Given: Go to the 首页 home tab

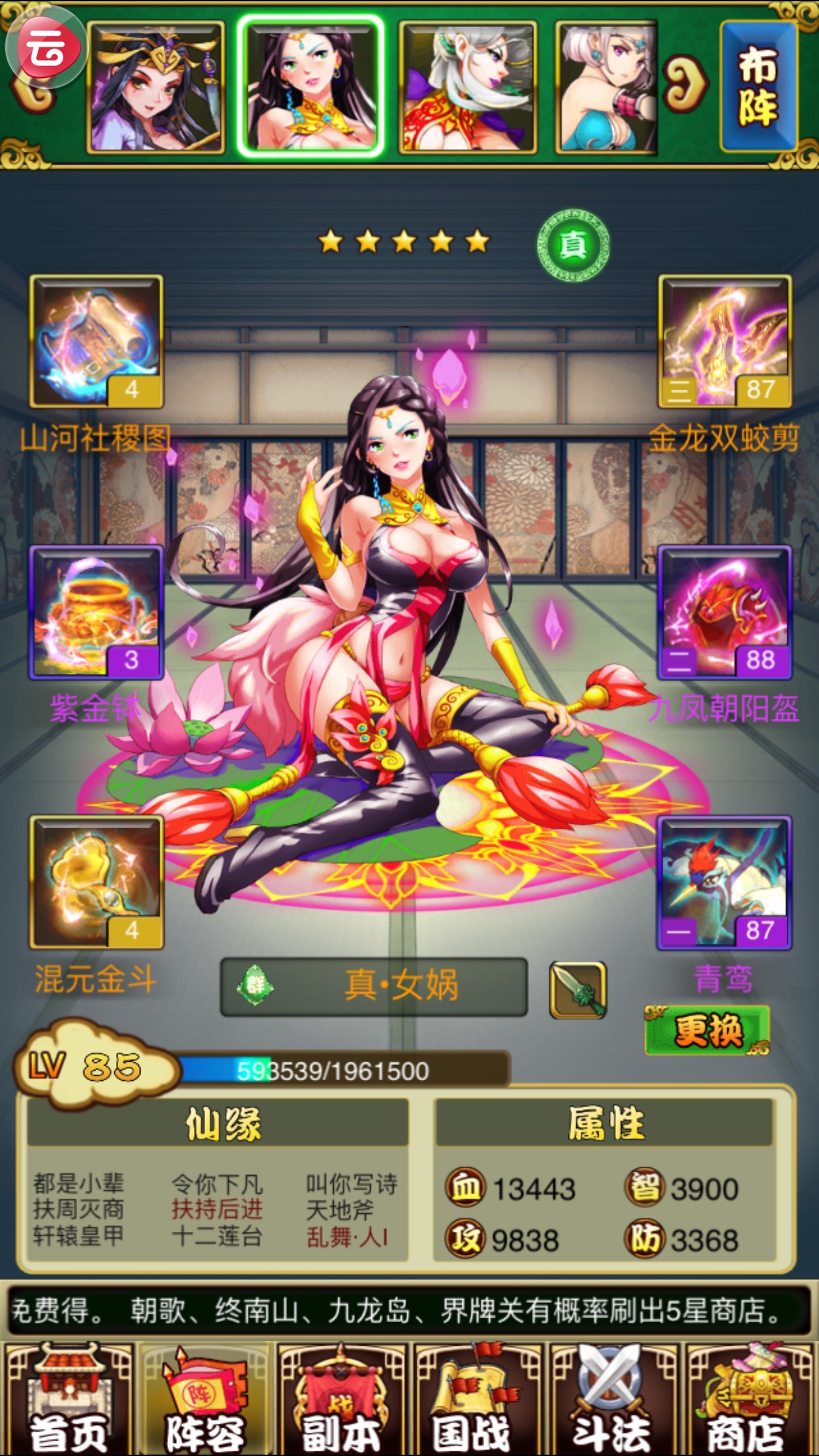Looking at the screenshot, I should pyautogui.click(x=69, y=1399).
